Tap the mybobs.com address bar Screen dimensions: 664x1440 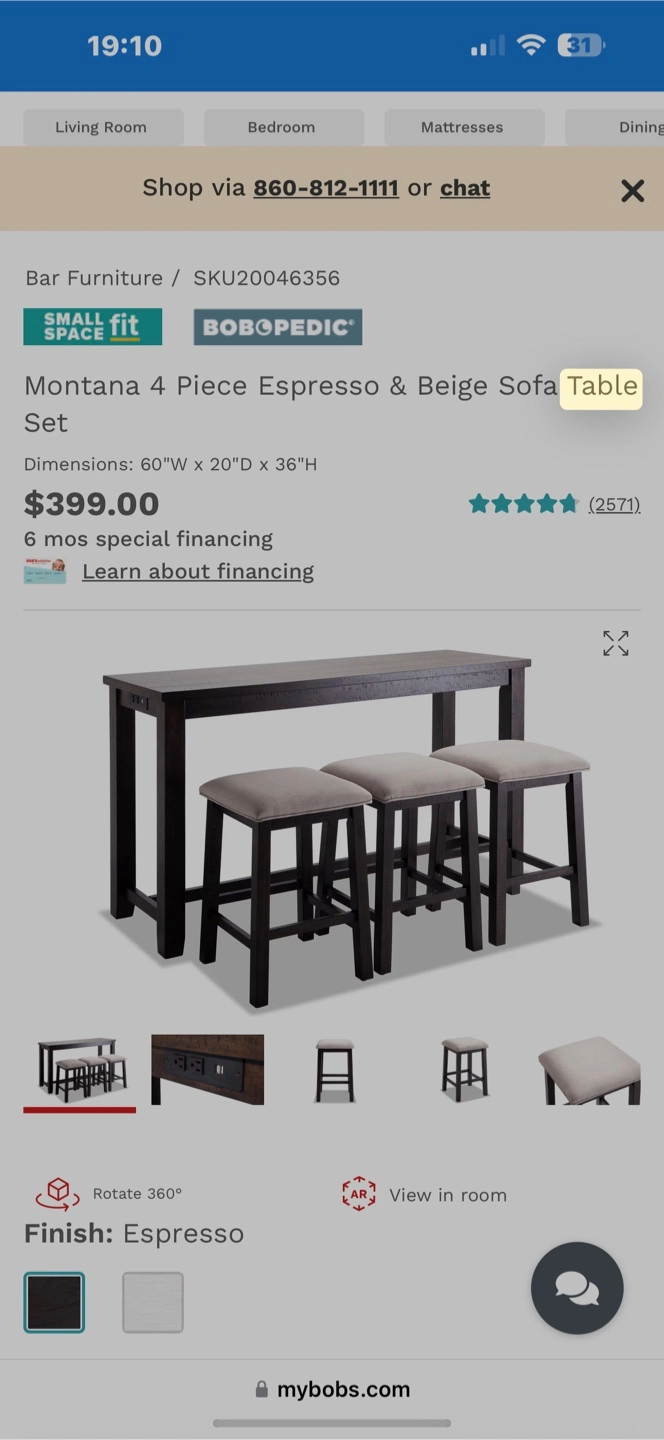click(332, 1389)
